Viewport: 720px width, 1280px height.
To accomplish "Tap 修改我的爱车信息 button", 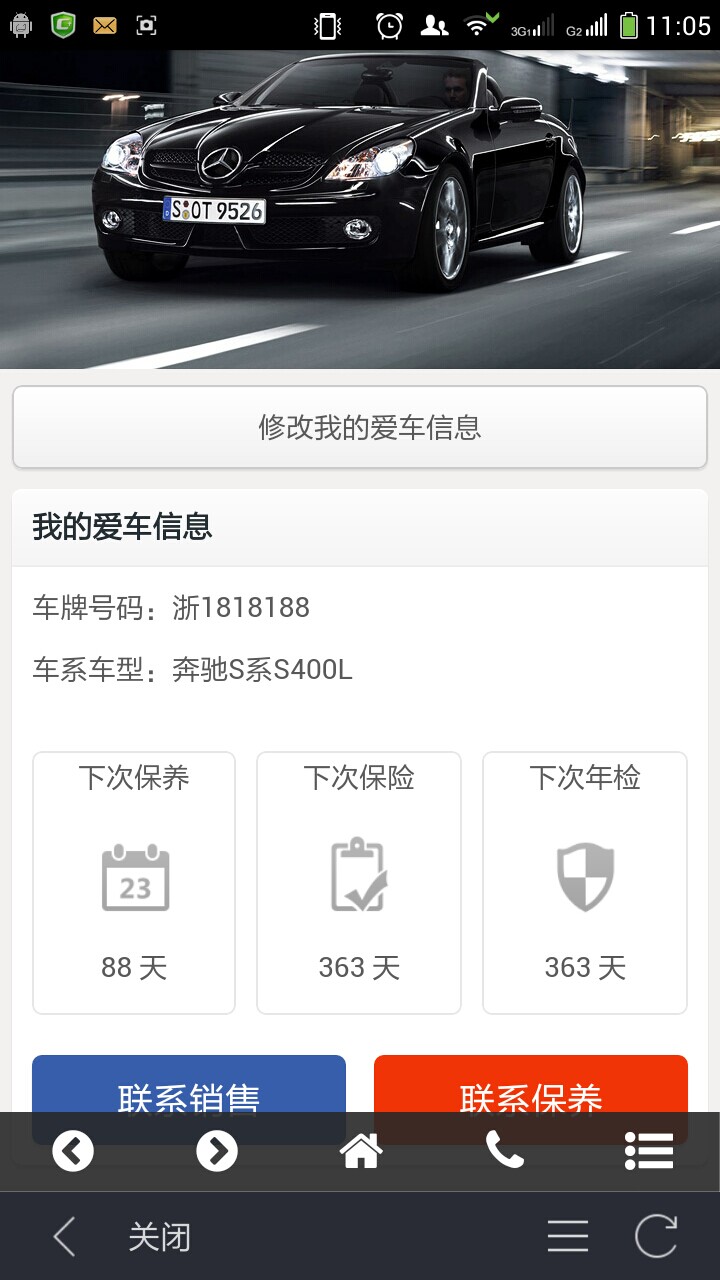I will coord(360,427).
